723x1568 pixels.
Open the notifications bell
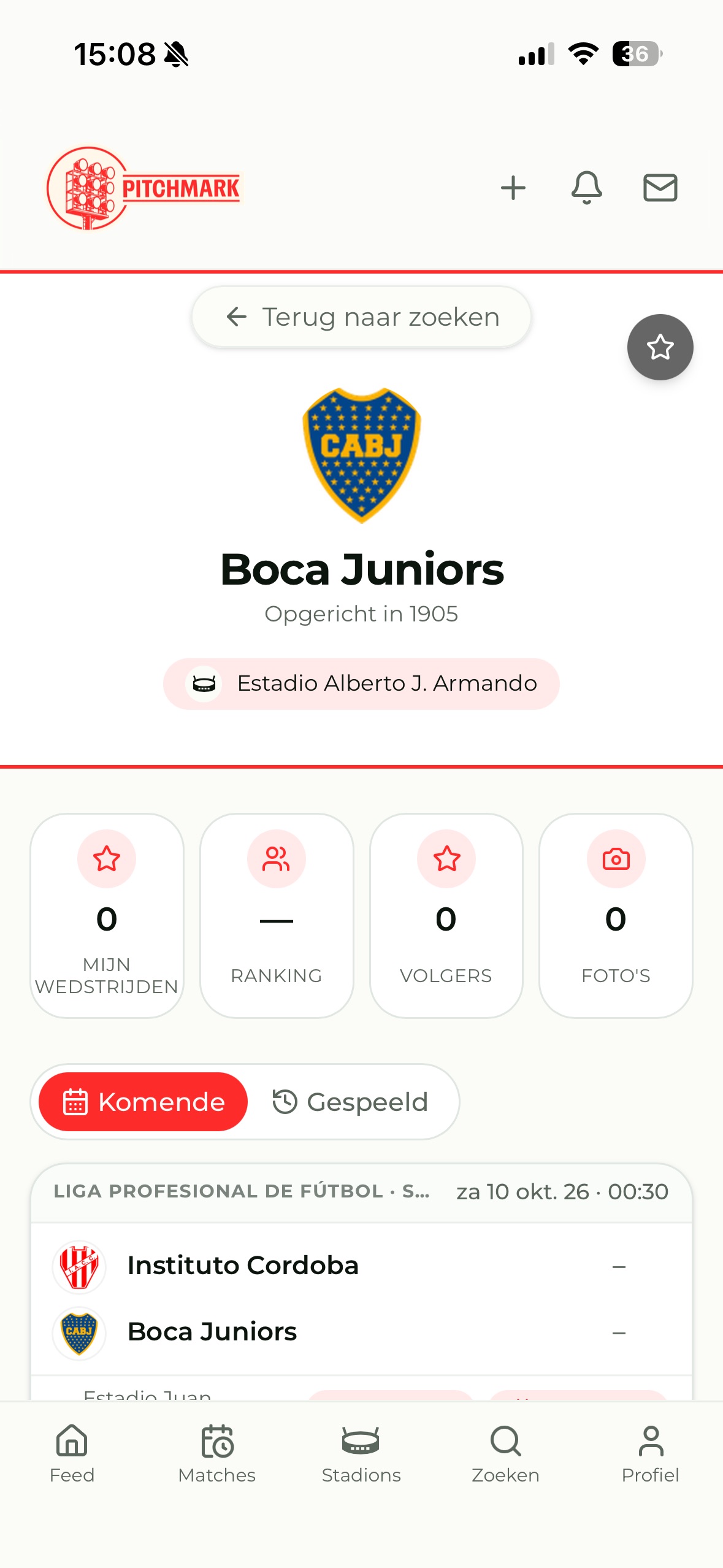coord(586,188)
